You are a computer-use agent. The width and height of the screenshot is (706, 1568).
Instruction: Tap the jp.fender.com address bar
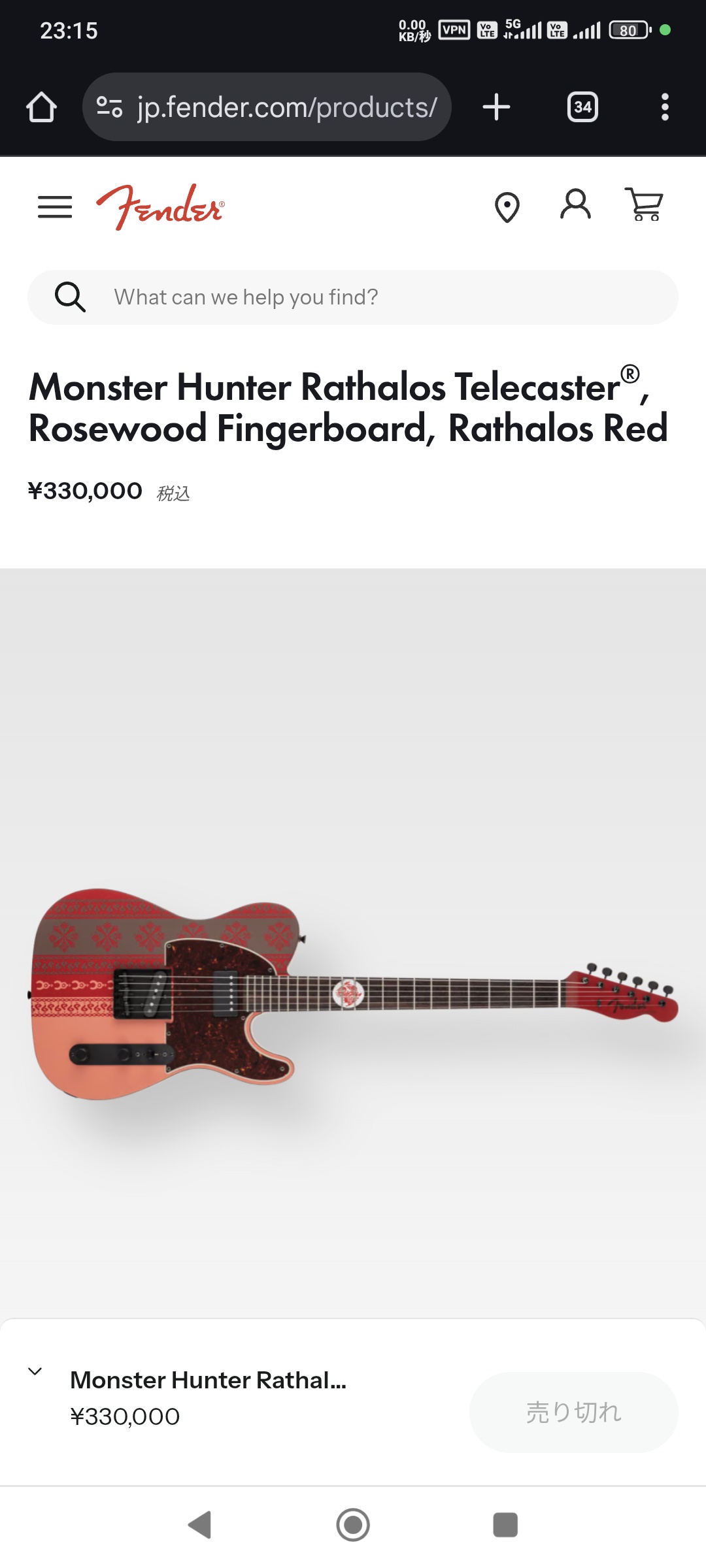click(x=267, y=107)
